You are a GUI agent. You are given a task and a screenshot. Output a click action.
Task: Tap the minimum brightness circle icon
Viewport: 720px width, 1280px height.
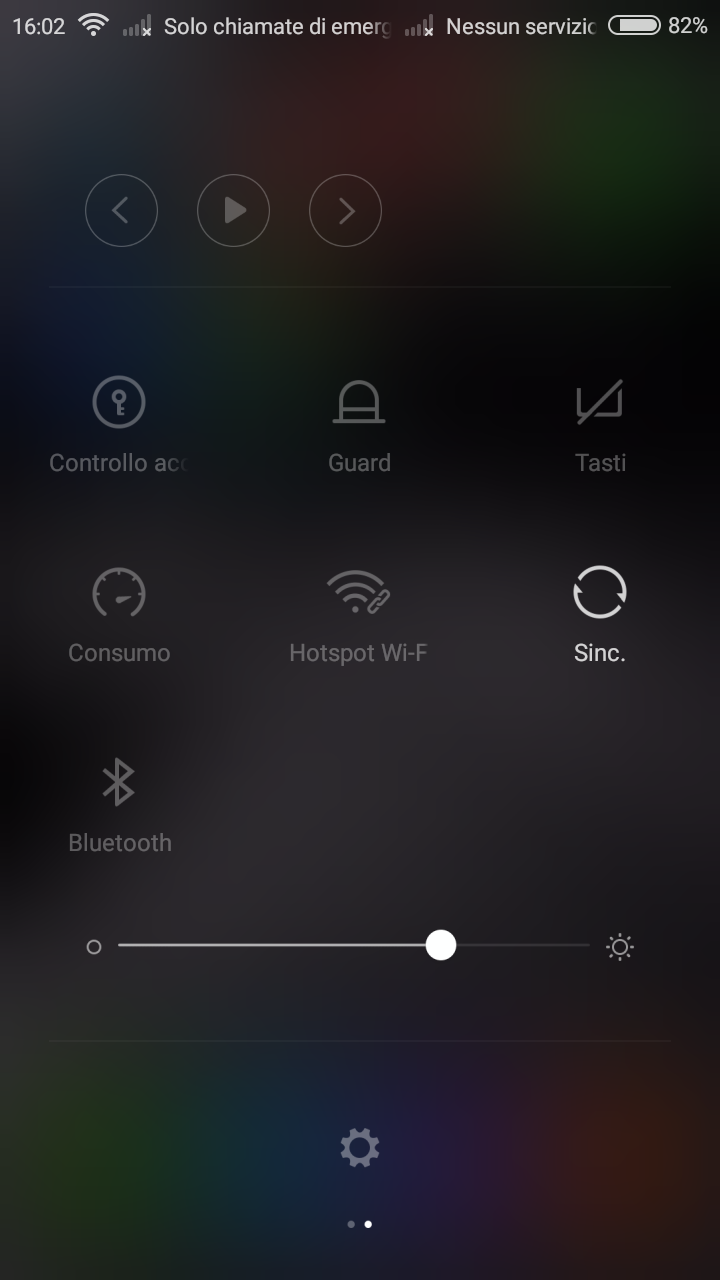94,946
